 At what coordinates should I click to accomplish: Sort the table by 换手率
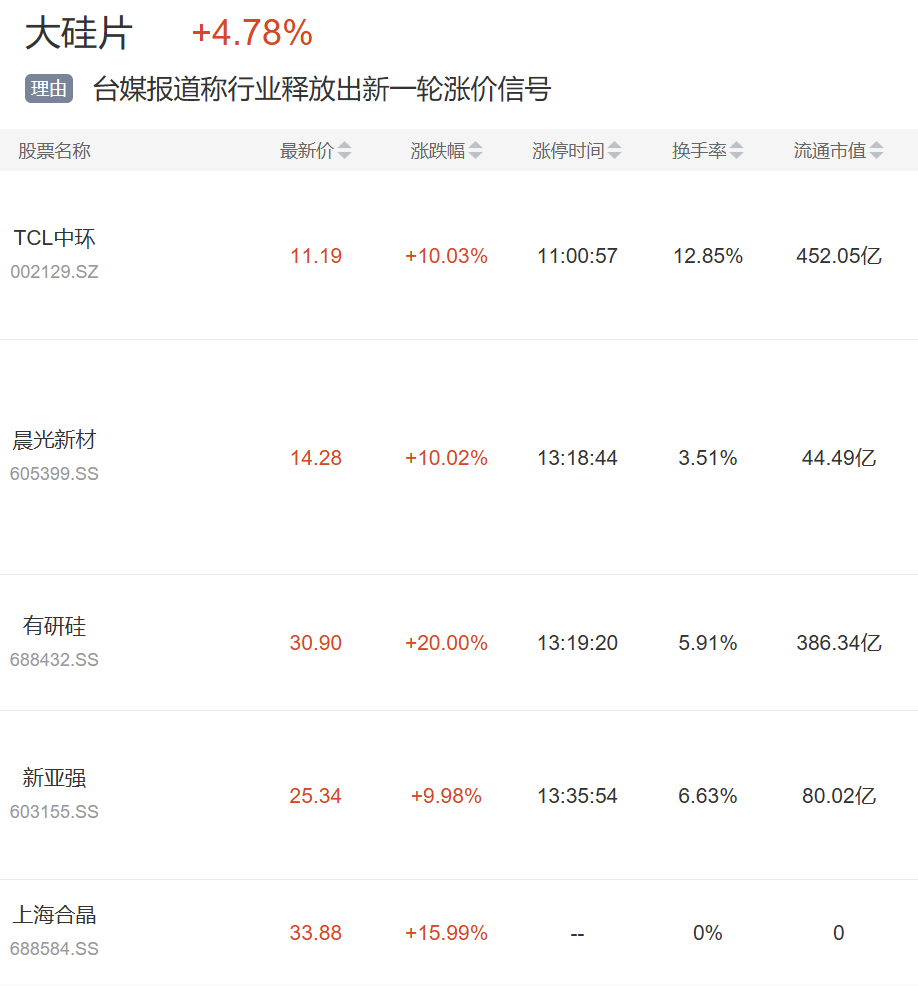707,150
